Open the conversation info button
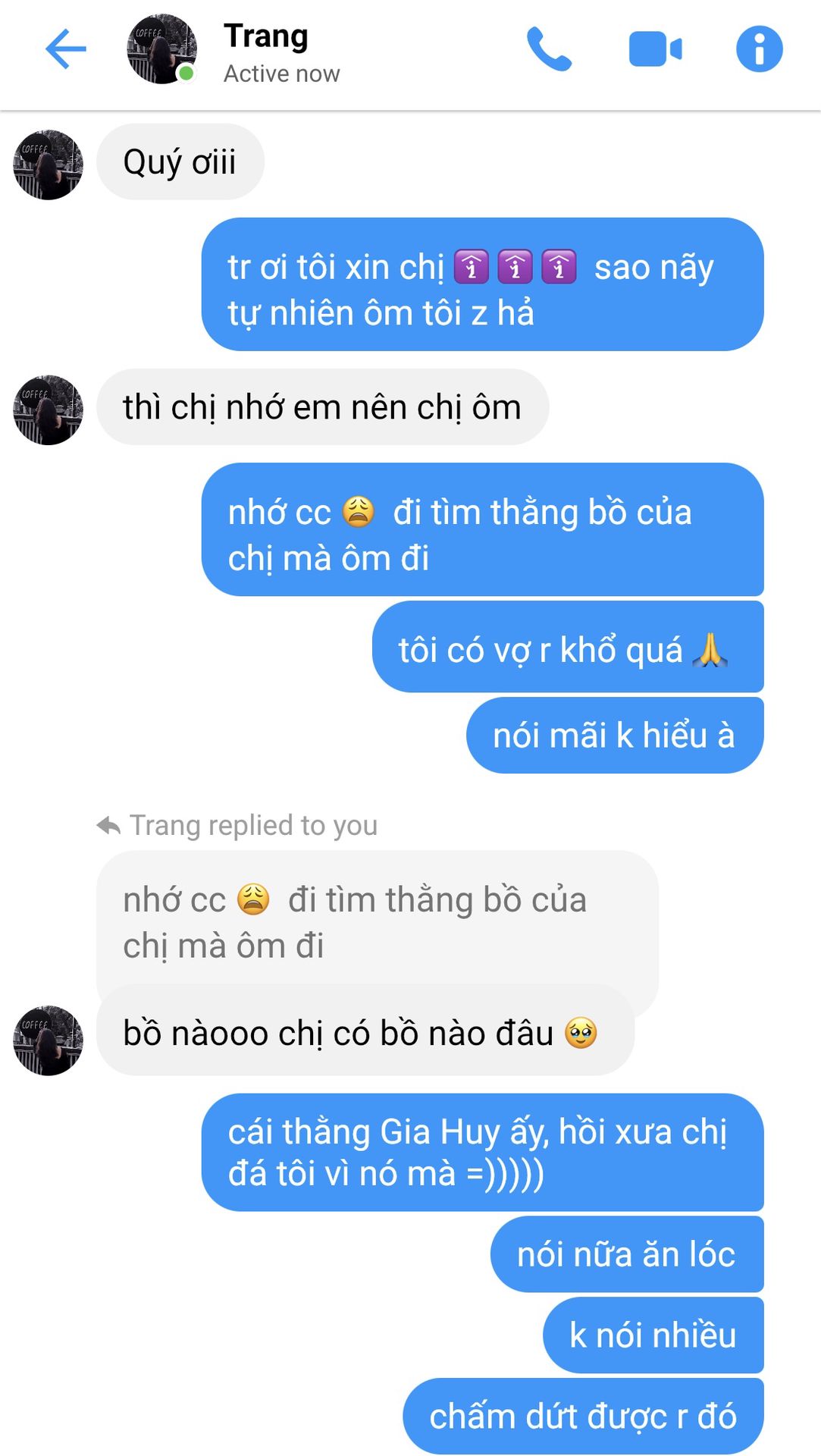The image size is (821, 1456). coord(759,49)
